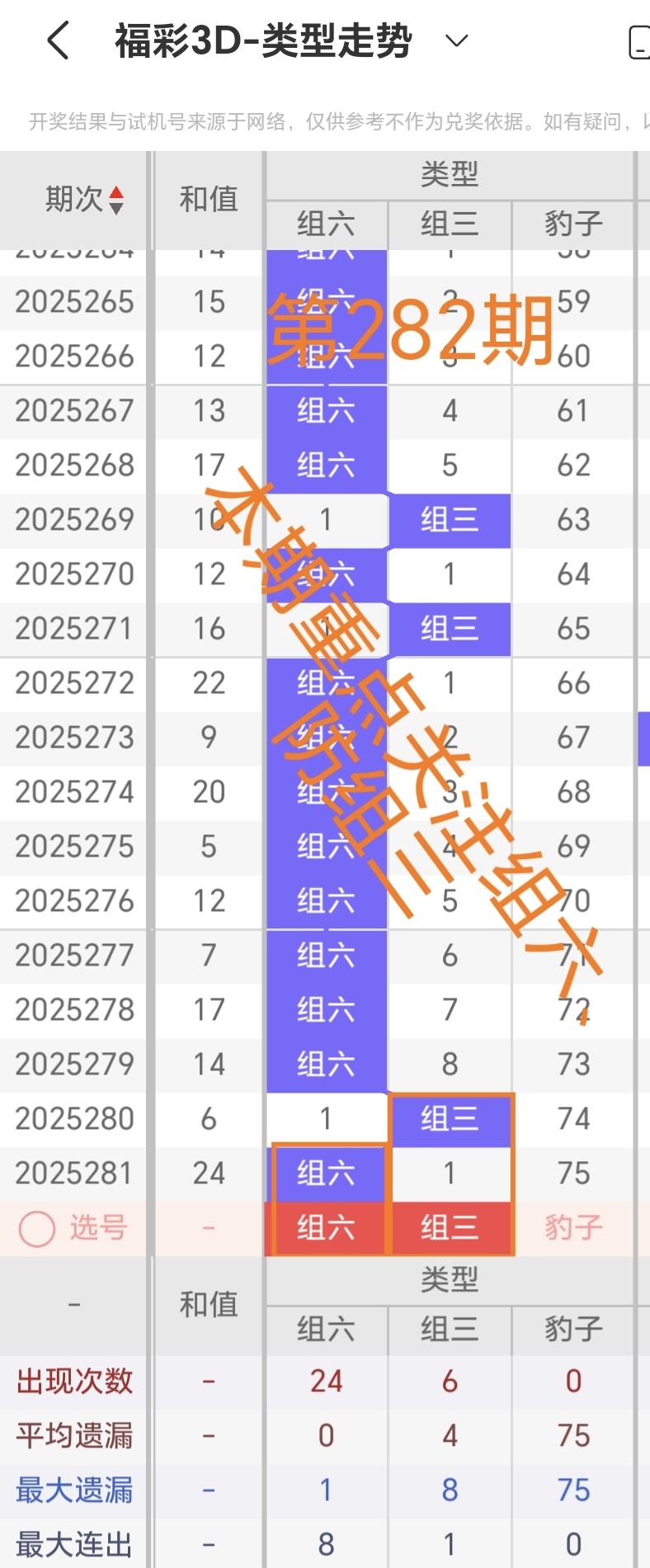Click the 组三 cell of period 2025280
The width and height of the screenshot is (650, 1568).
tap(450, 1118)
